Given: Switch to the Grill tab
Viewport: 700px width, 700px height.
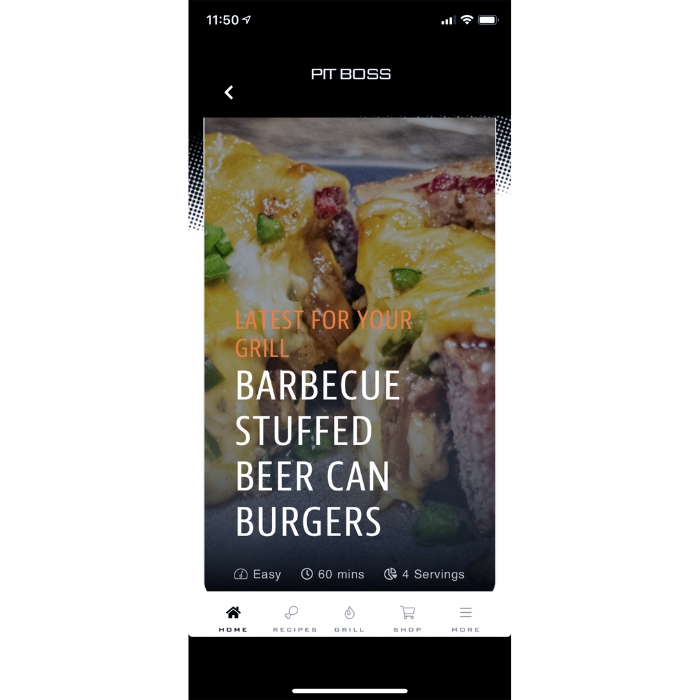Looking at the screenshot, I should (x=349, y=618).
